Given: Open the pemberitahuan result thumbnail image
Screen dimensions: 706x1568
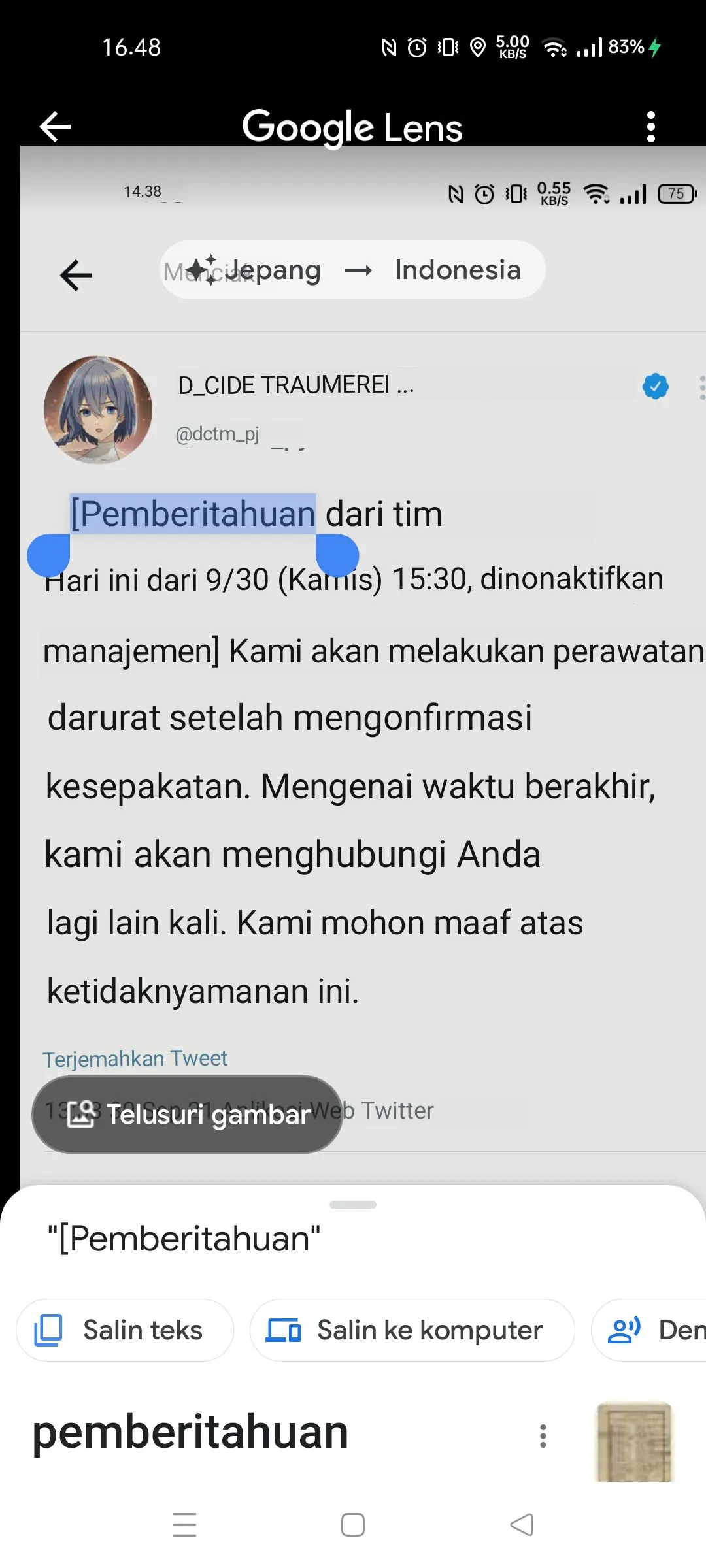Looking at the screenshot, I should tap(634, 1442).
